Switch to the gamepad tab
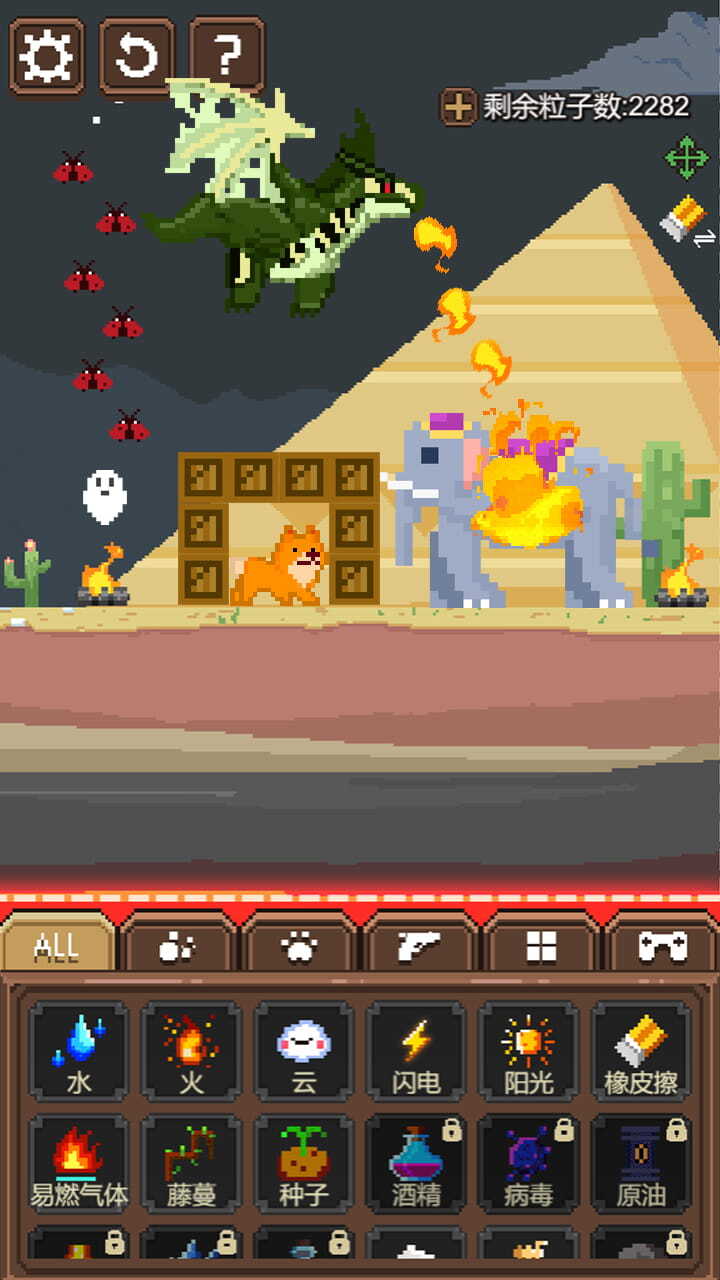 click(663, 947)
